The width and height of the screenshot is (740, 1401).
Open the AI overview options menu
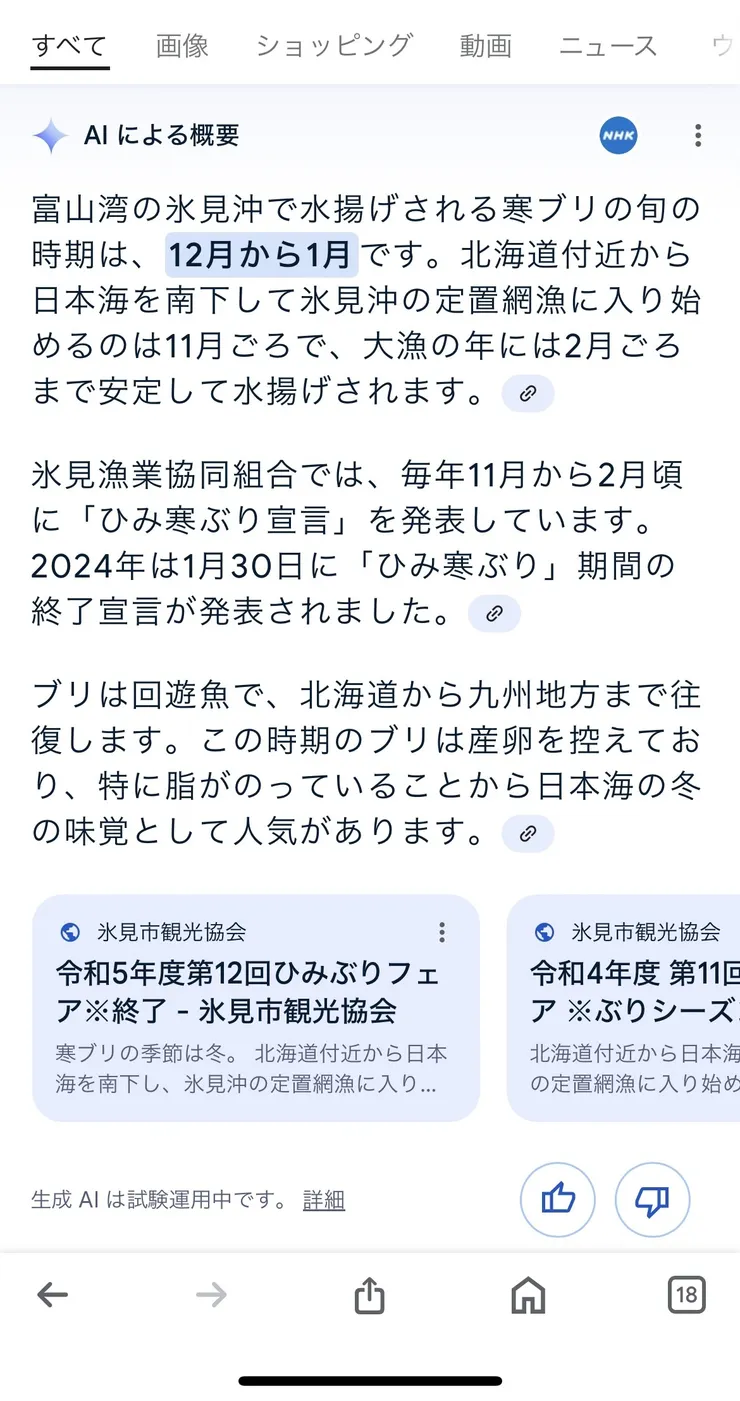(698, 135)
